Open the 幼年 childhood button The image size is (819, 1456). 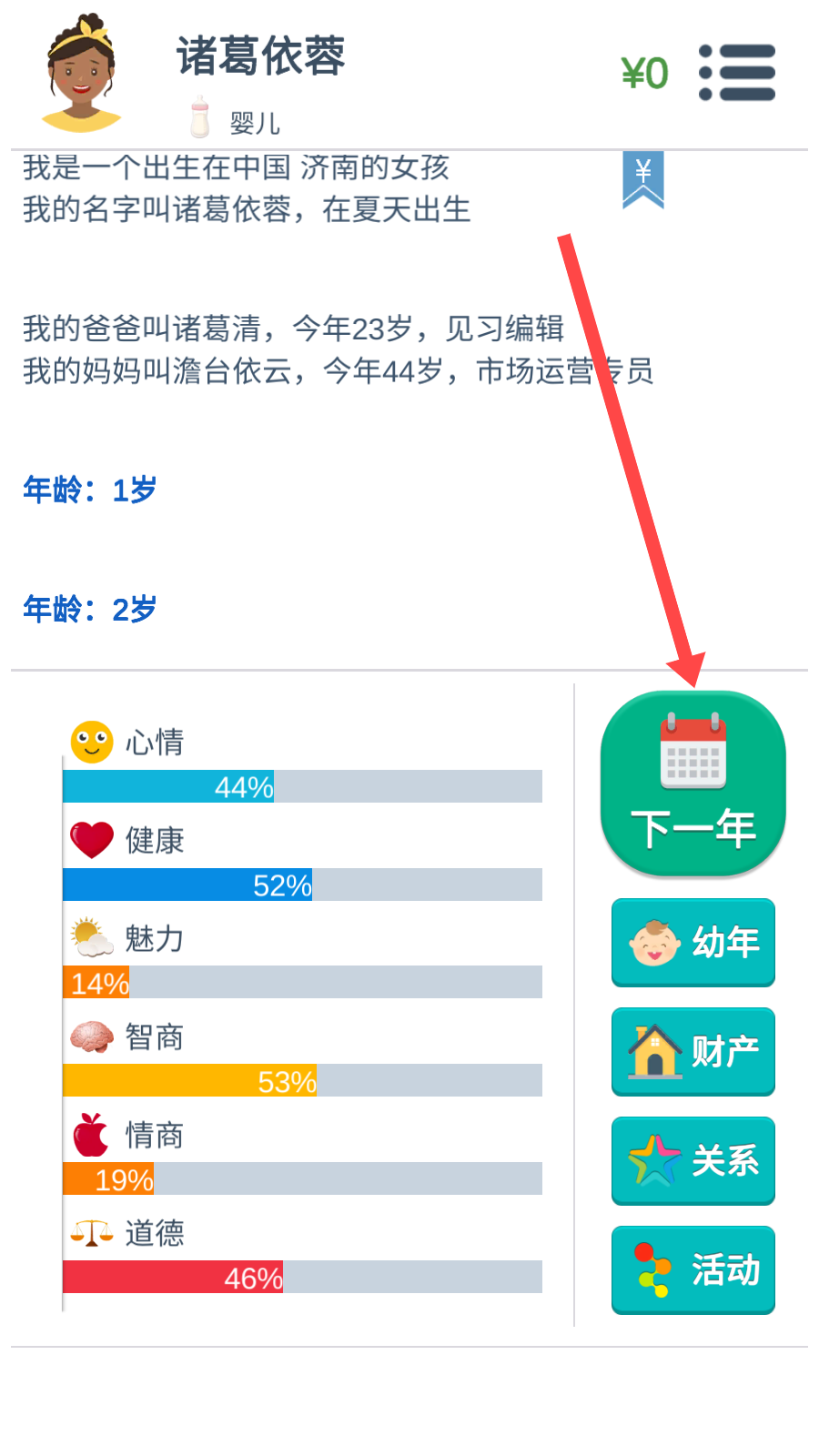[x=693, y=942]
